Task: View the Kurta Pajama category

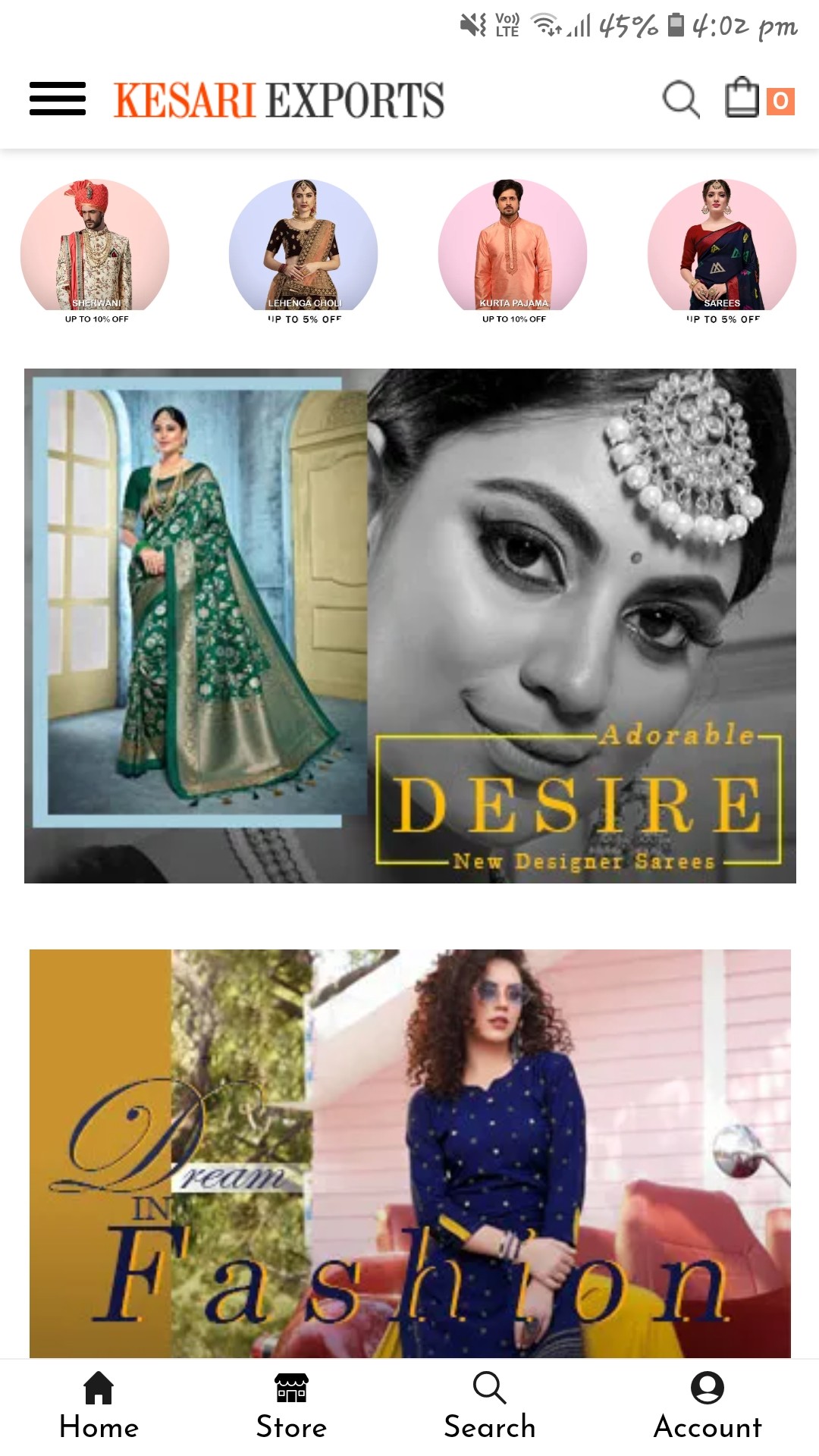Action: point(513,249)
